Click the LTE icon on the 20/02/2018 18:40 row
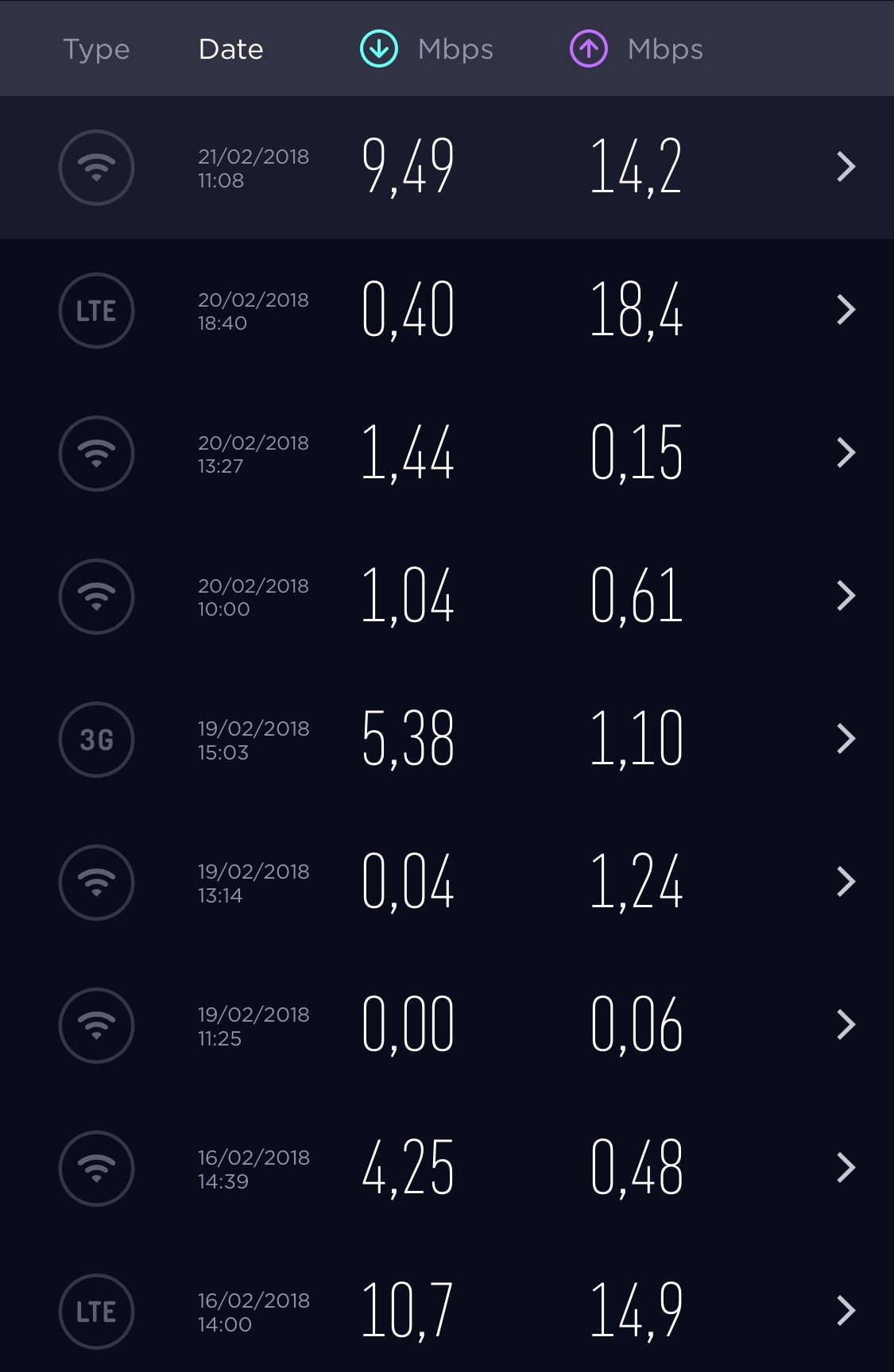 point(96,311)
